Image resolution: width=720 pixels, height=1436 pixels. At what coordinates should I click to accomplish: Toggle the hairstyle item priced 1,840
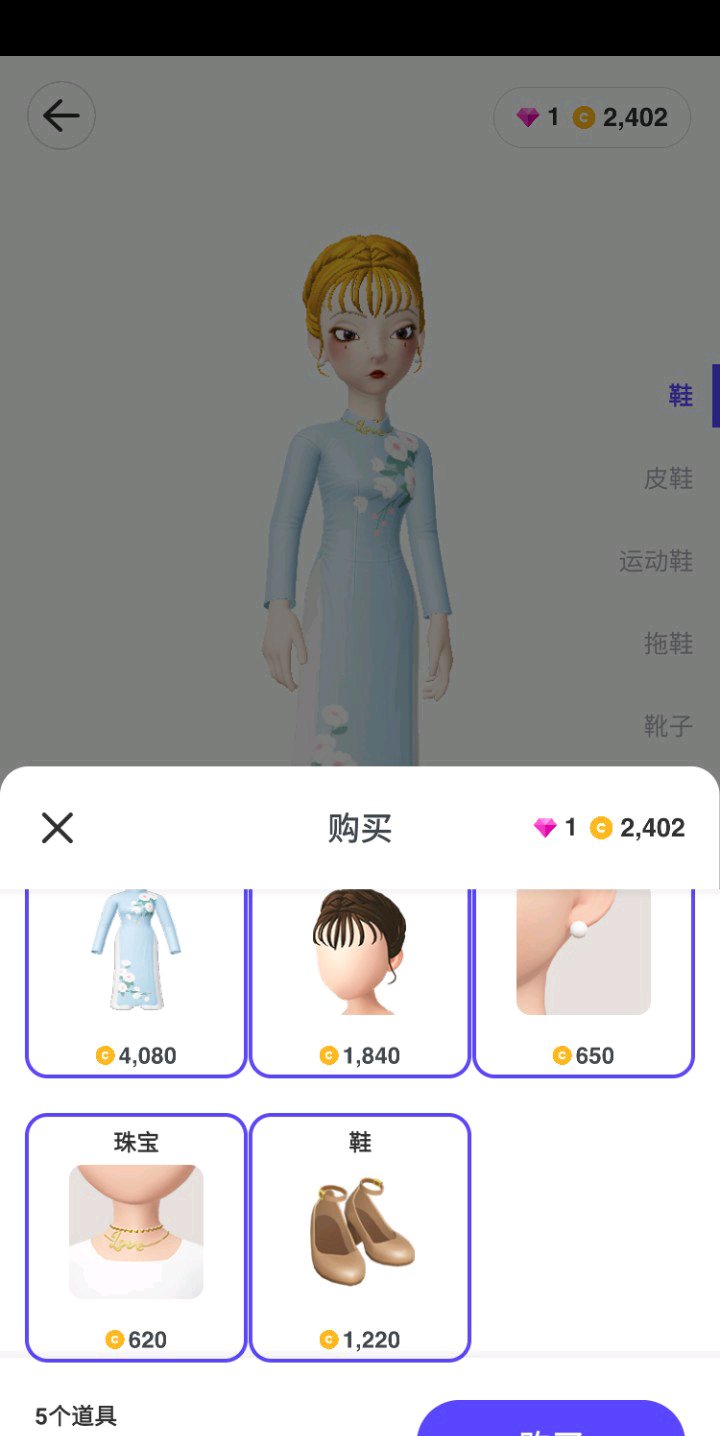359,980
